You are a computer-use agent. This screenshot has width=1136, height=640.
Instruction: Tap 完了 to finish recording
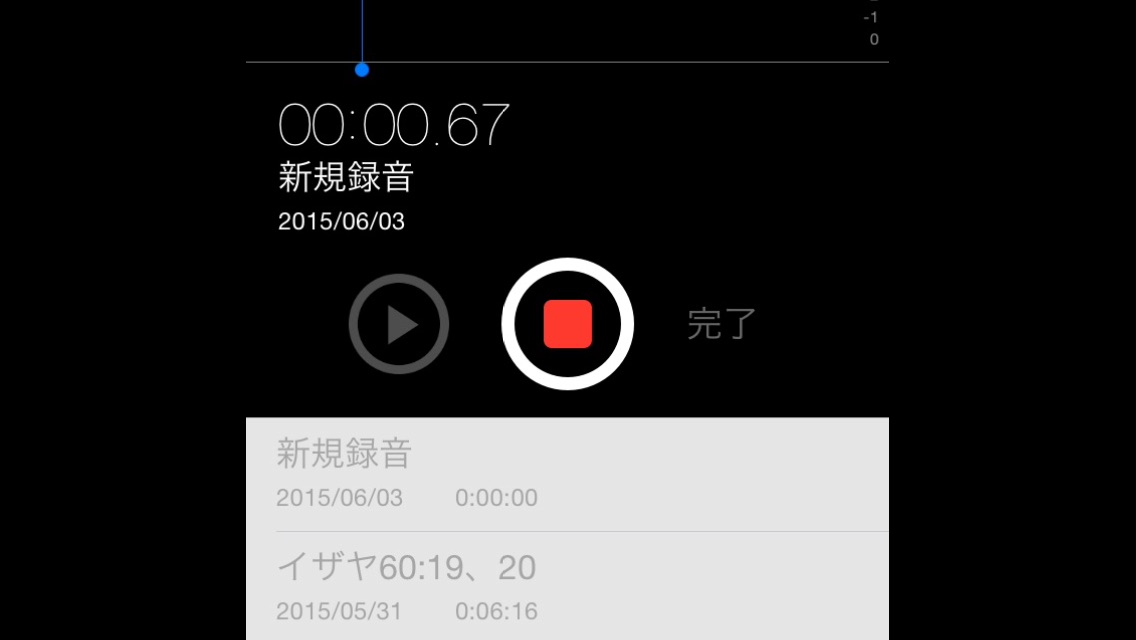pos(722,324)
